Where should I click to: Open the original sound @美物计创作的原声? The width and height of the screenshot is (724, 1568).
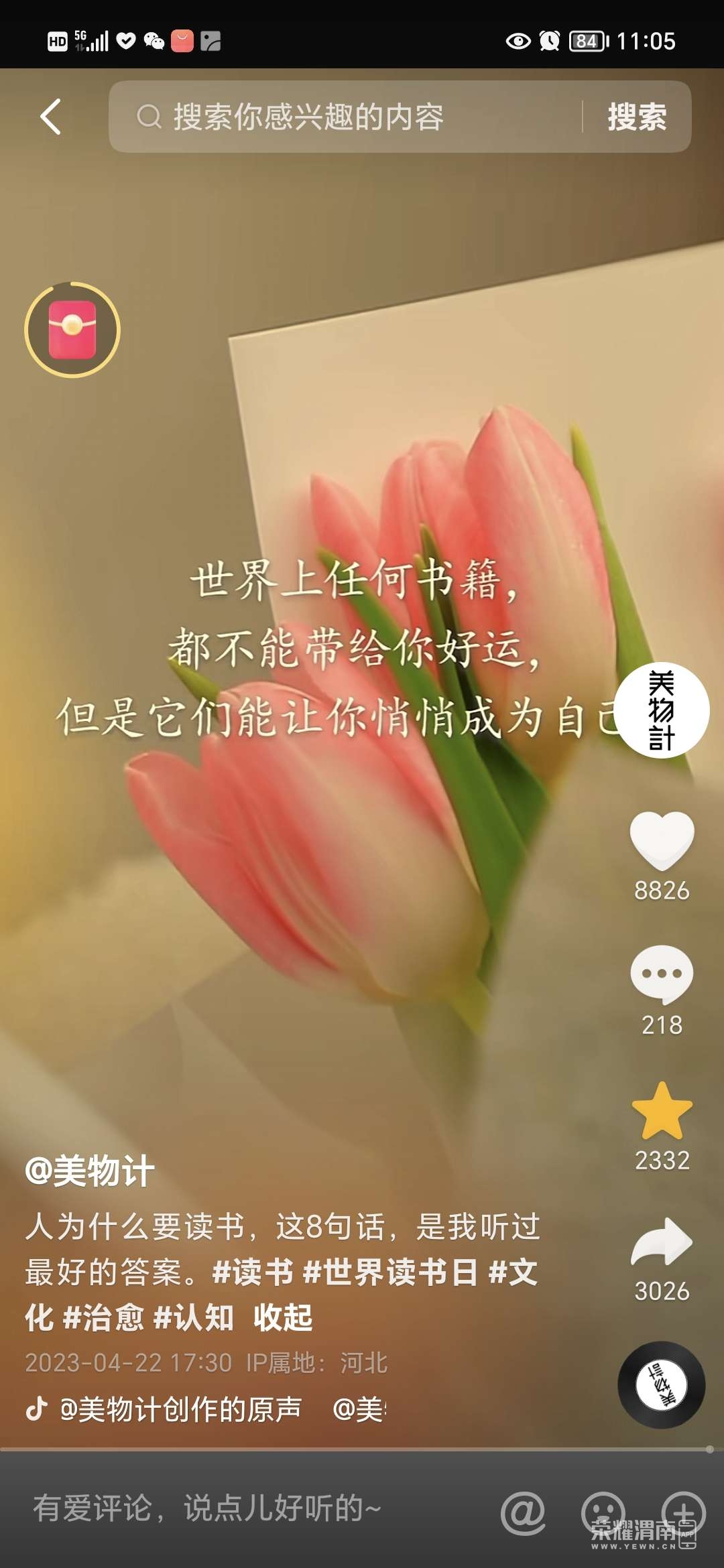pos(181,1409)
